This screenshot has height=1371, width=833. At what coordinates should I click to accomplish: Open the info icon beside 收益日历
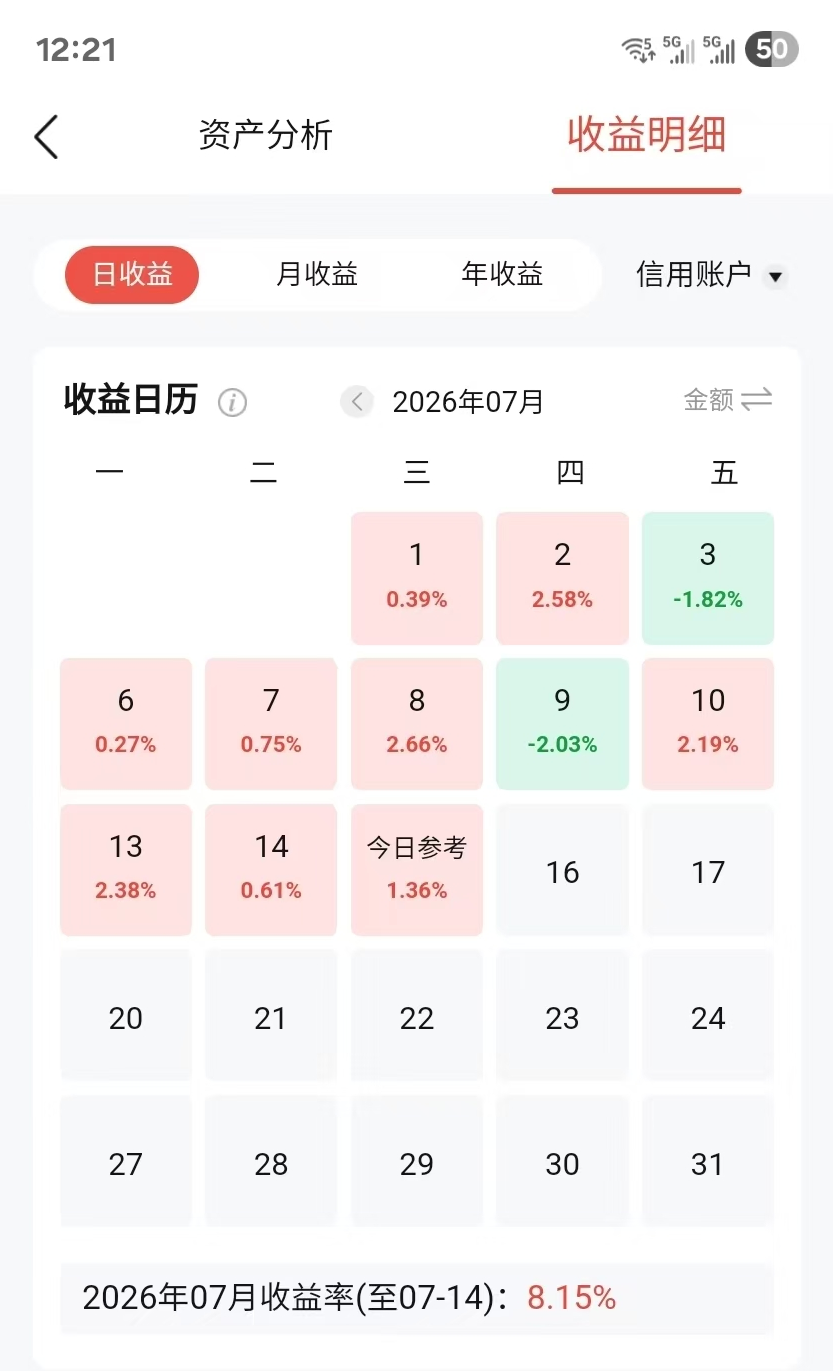click(232, 403)
